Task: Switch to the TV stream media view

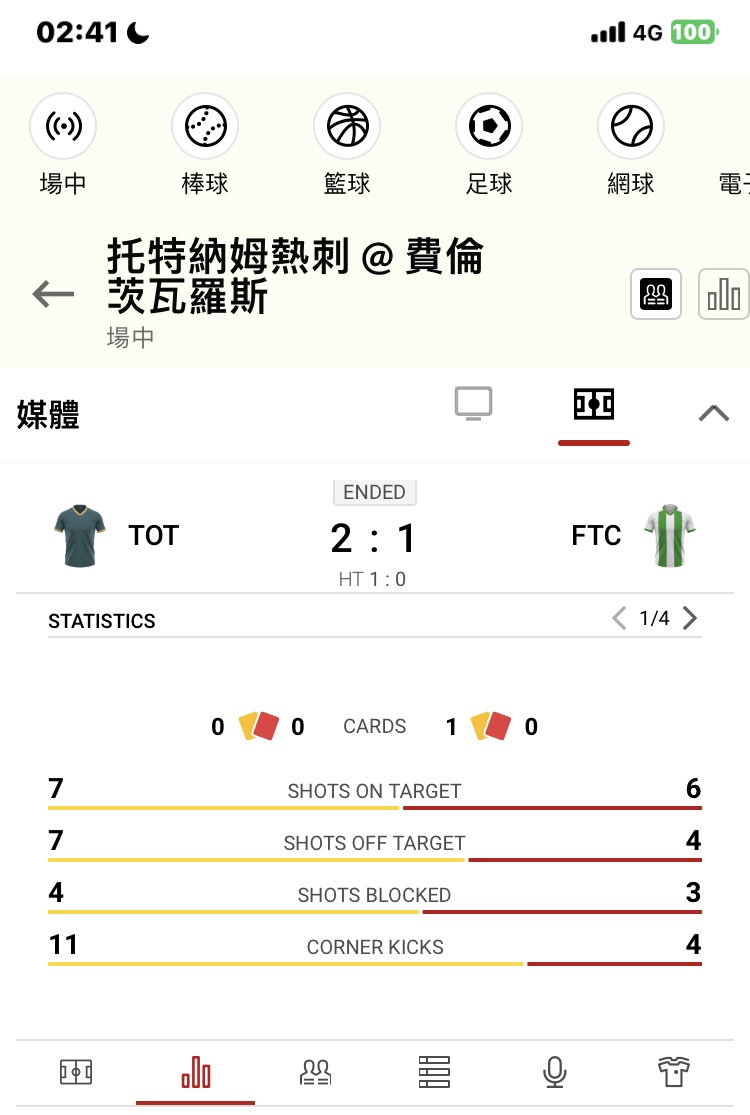Action: 473,404
